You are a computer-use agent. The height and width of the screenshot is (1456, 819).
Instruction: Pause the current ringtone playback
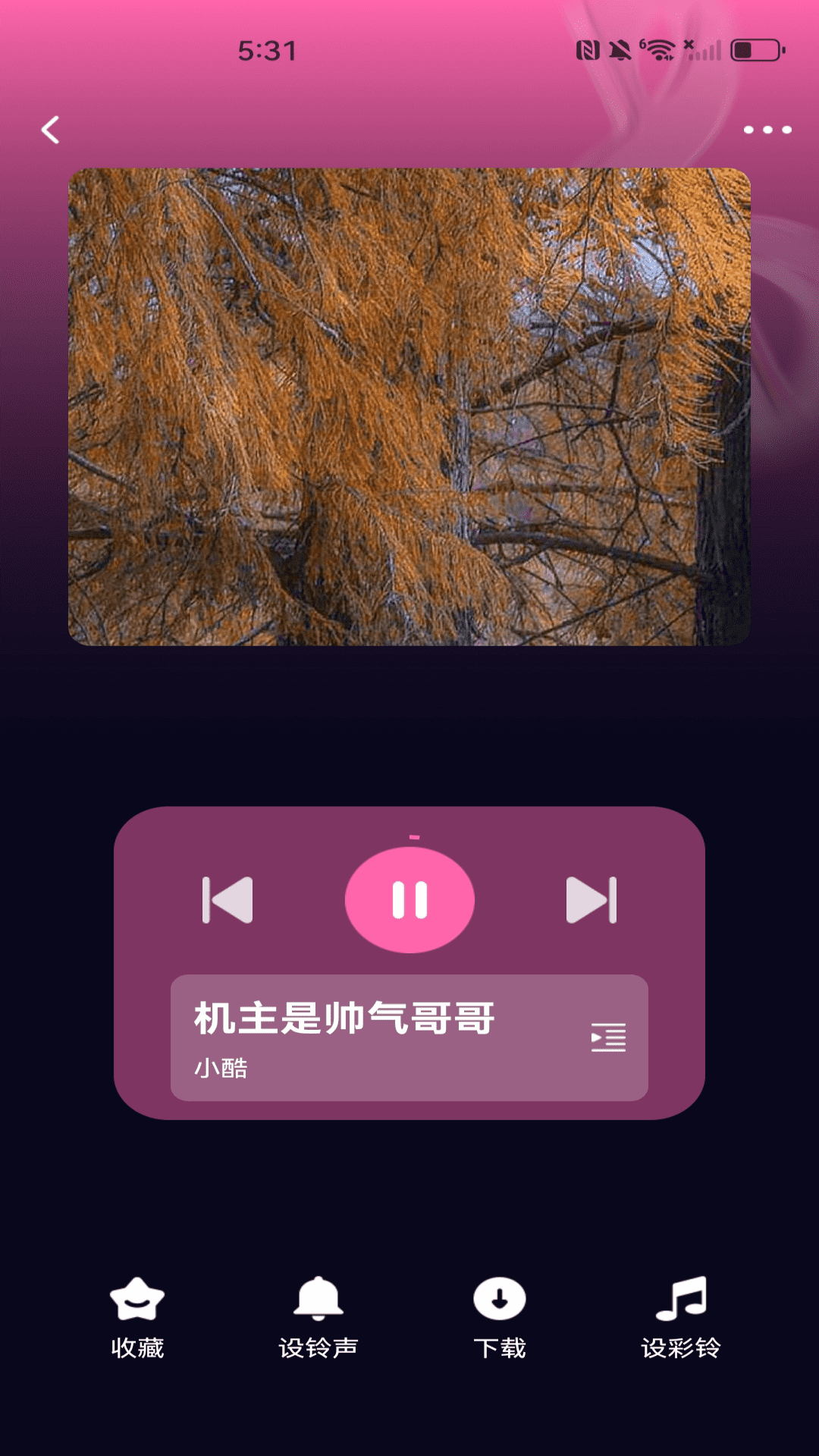point(408,901)
